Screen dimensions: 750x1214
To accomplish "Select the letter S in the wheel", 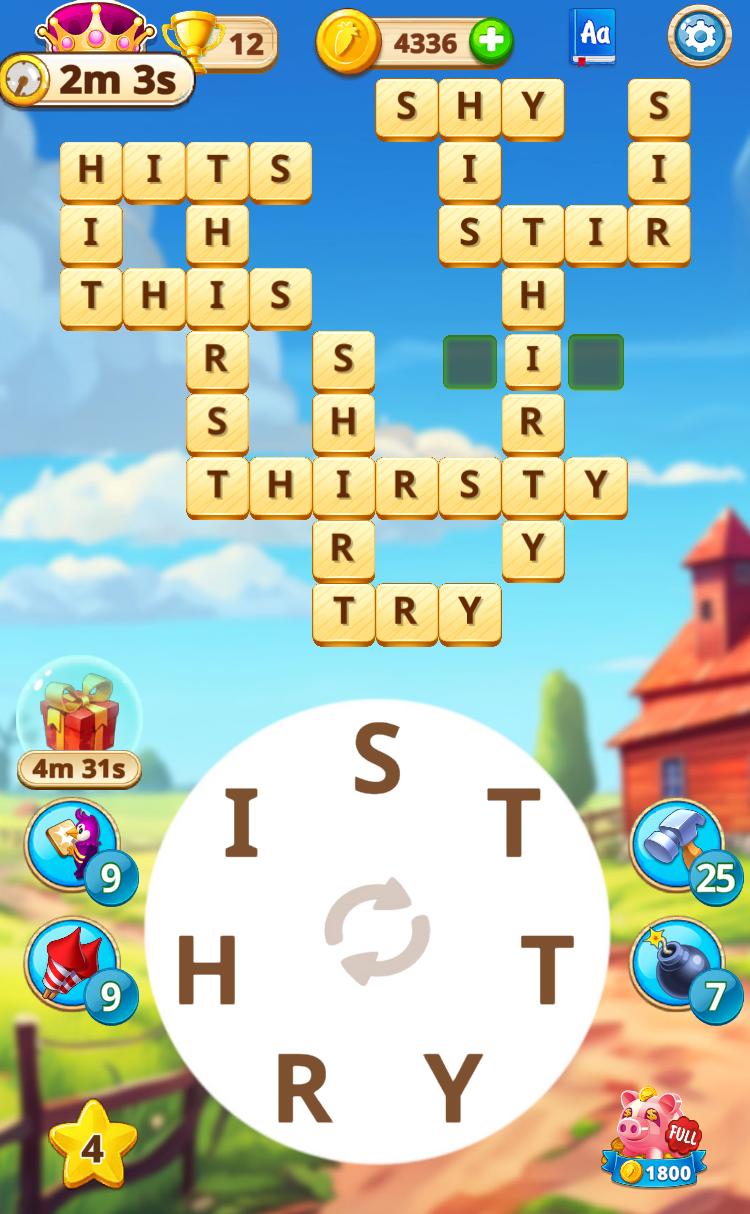I will coord(377,759).
